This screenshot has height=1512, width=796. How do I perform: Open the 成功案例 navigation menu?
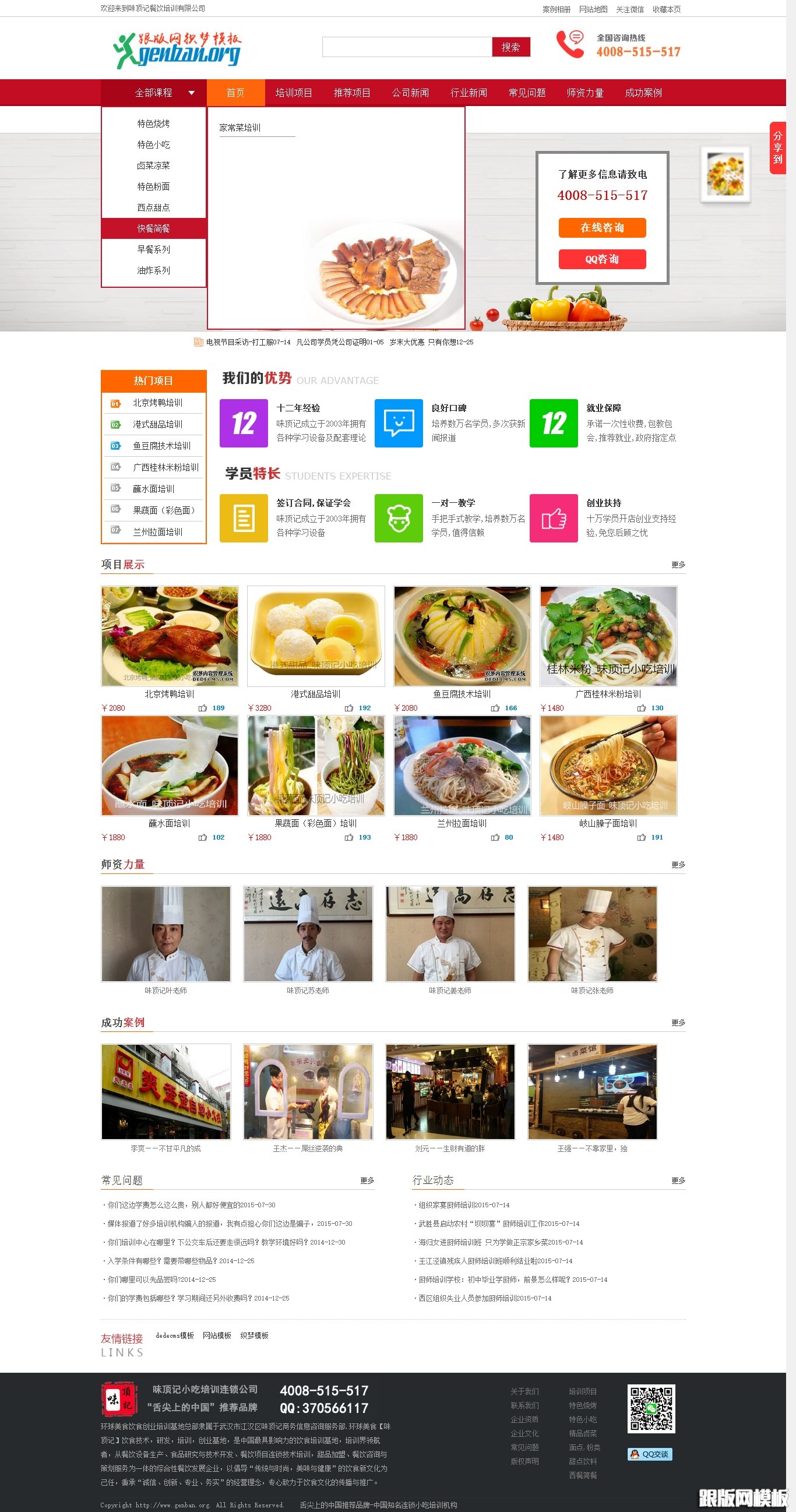click(x=644, y=92)
